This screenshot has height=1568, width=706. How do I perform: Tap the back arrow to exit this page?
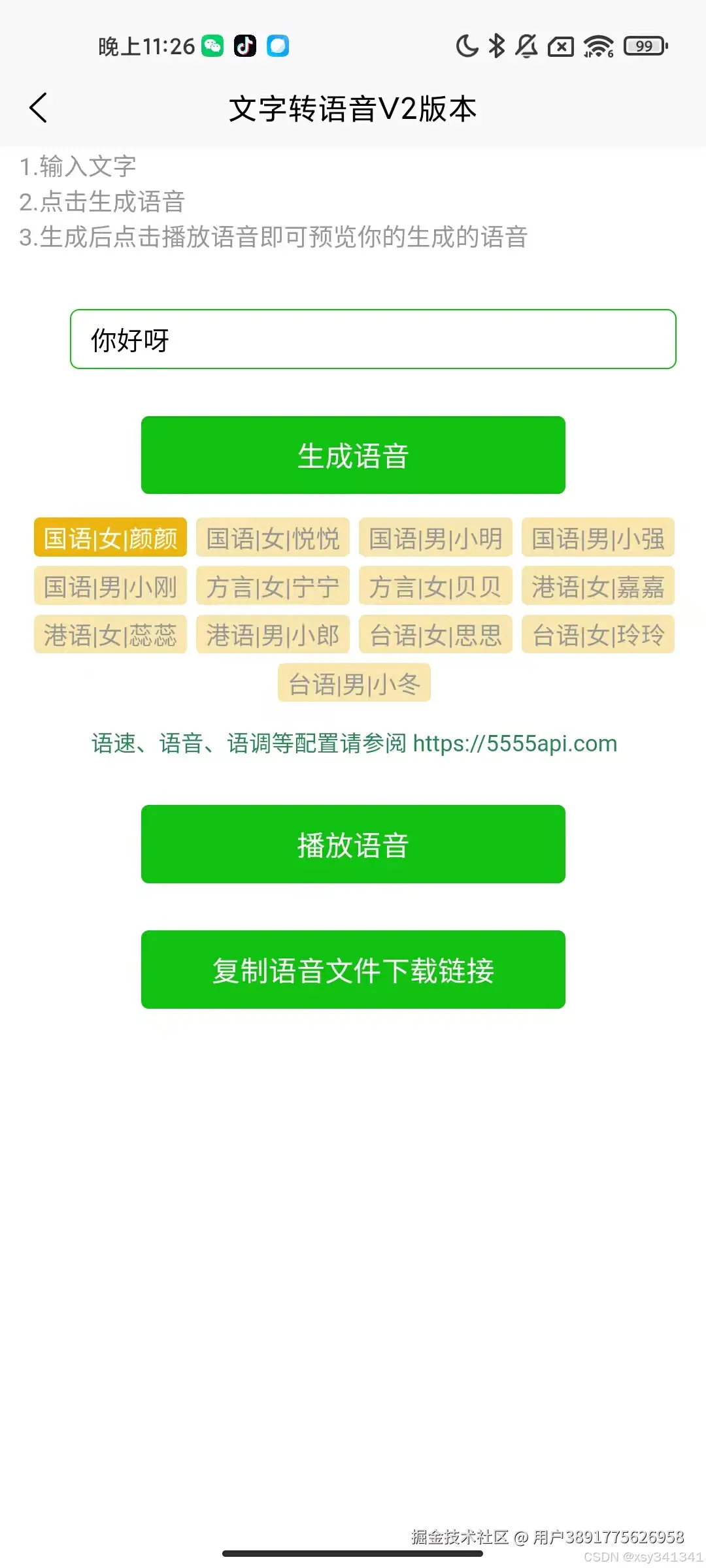coord(39,108)
